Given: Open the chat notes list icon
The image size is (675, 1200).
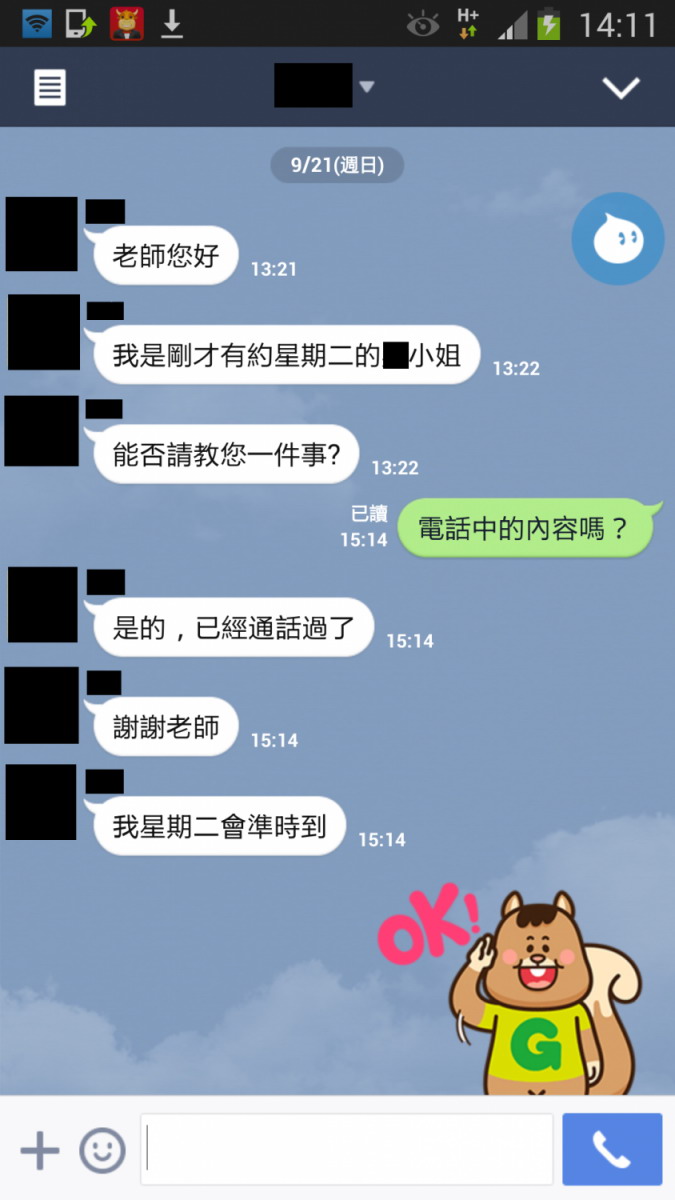Looking at the screenshot, I should [x=50, y=87].
